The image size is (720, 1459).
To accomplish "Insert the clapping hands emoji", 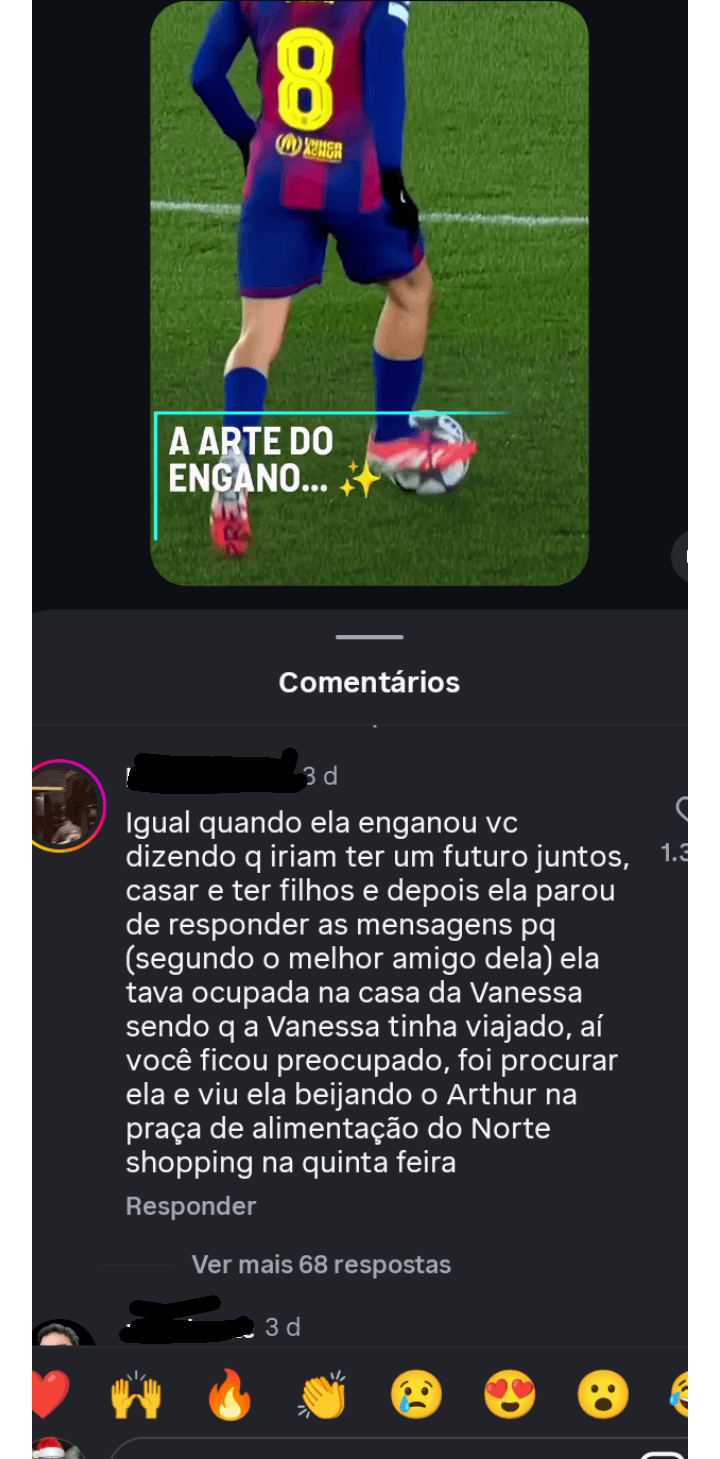I will point(322,1394).
